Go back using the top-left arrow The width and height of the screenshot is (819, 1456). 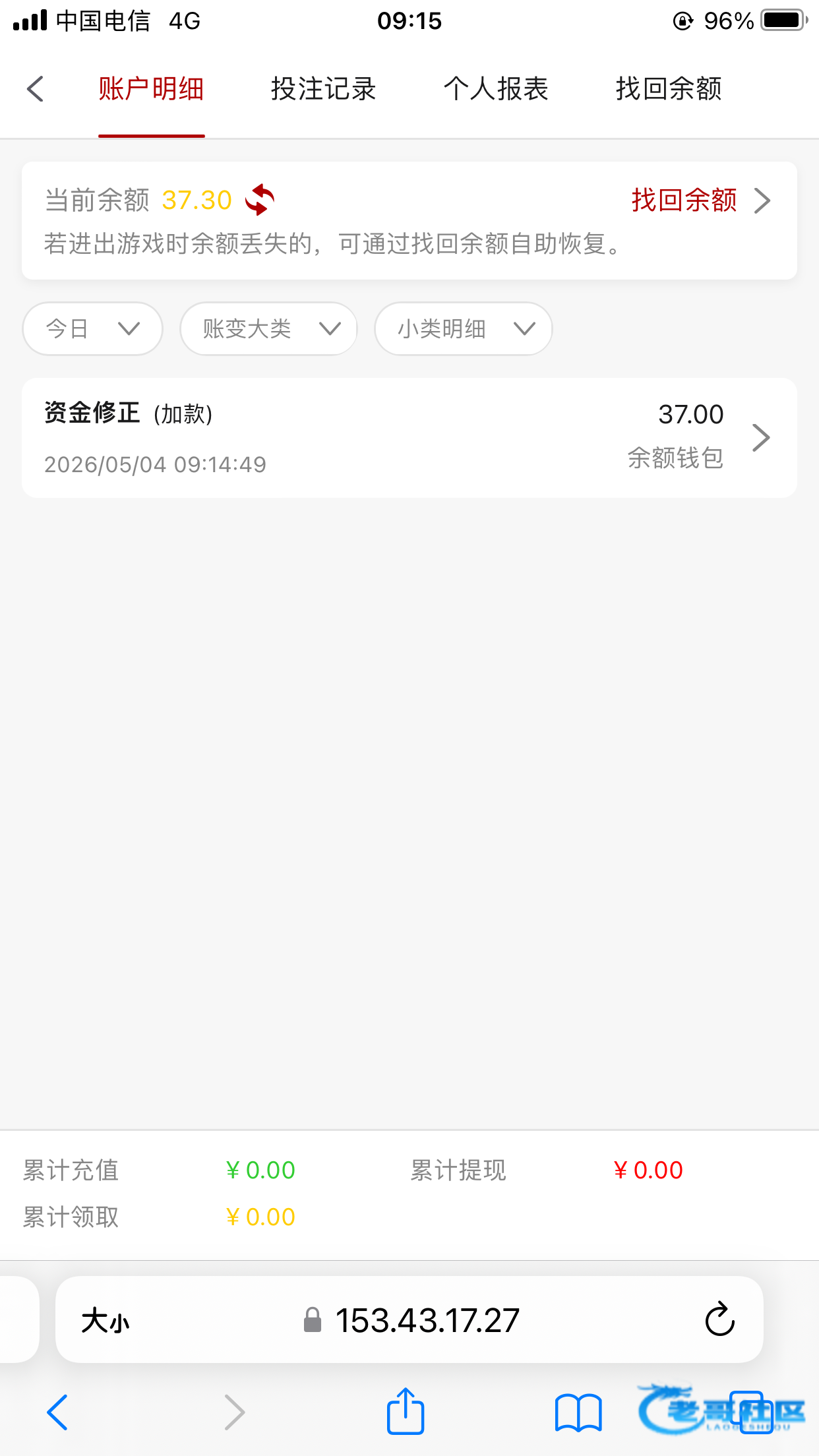tap(36, 89)
